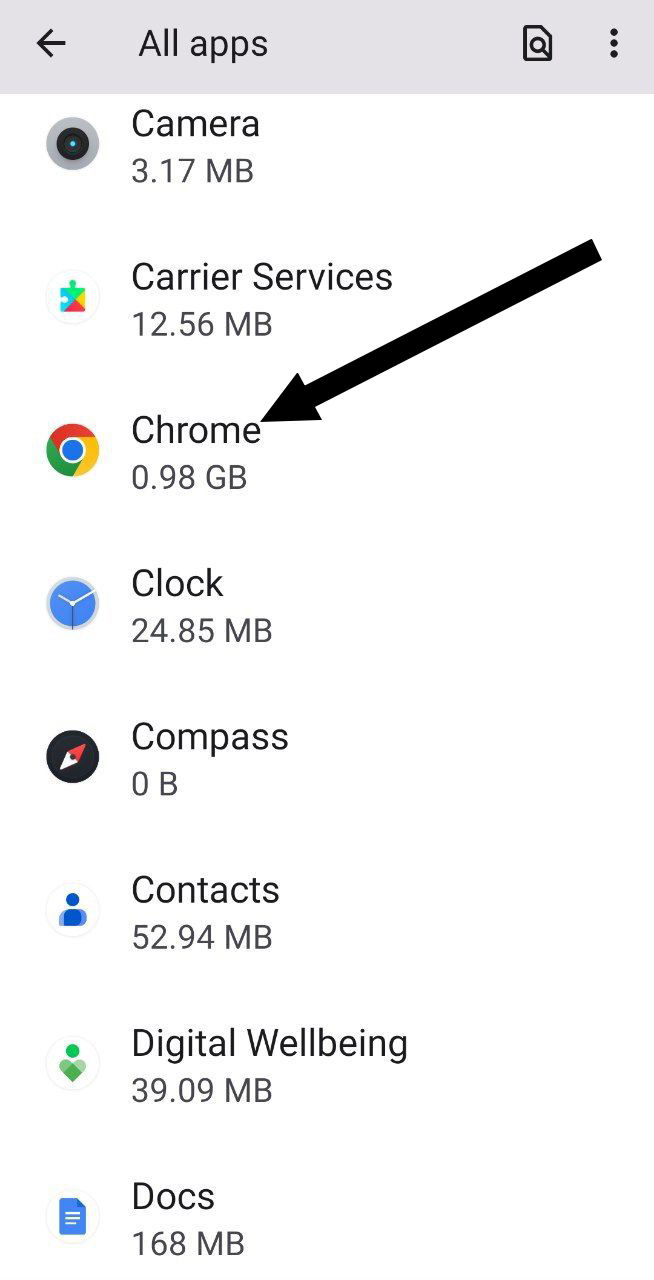Open Clock app settings
The width and height of the screenshot is (654, 1280).
tap(200, 605)
